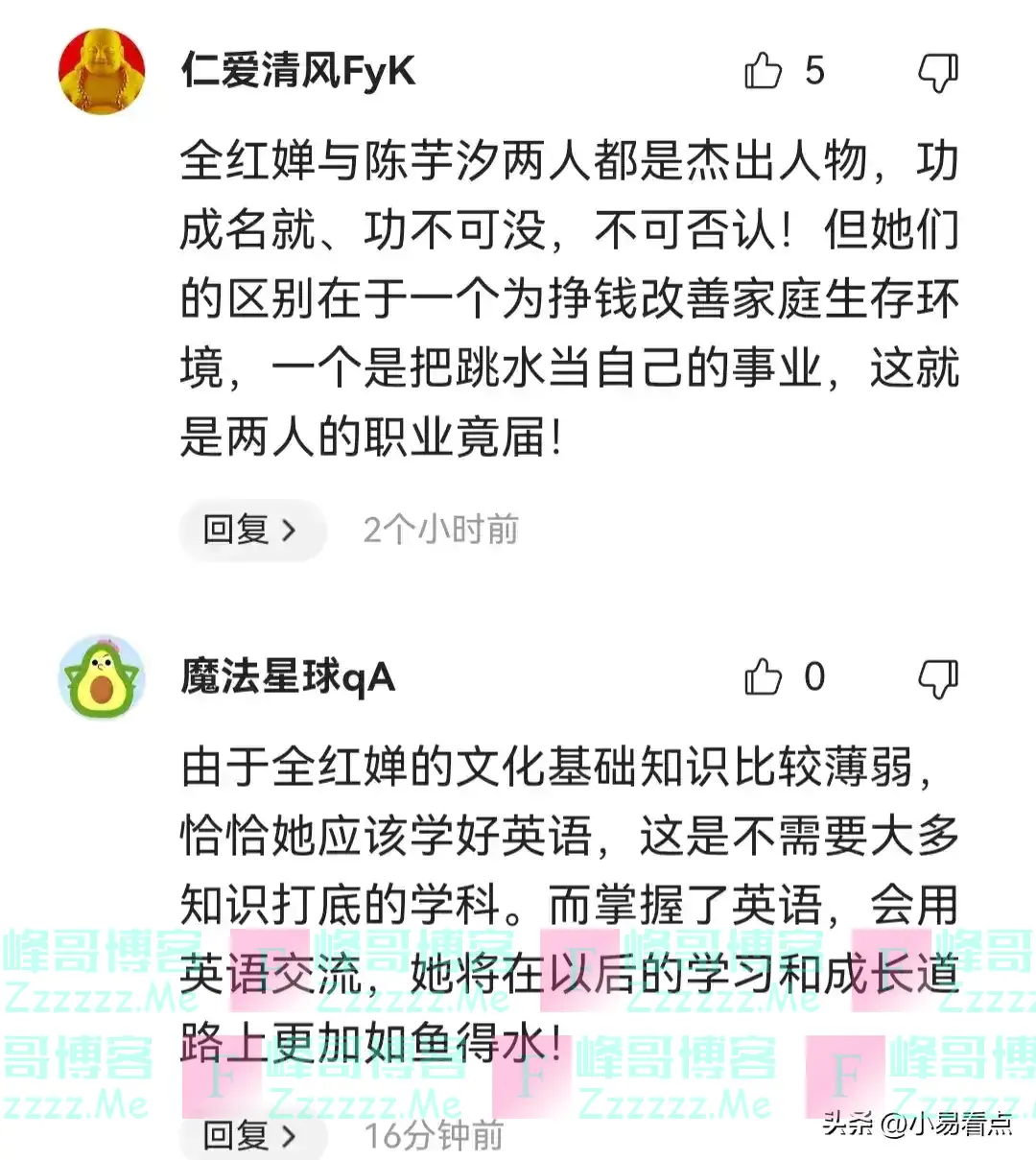Click the thumbs-up icon on 魔法星球qA's comment
1036x1160 pixels.
tap(763, 678)
